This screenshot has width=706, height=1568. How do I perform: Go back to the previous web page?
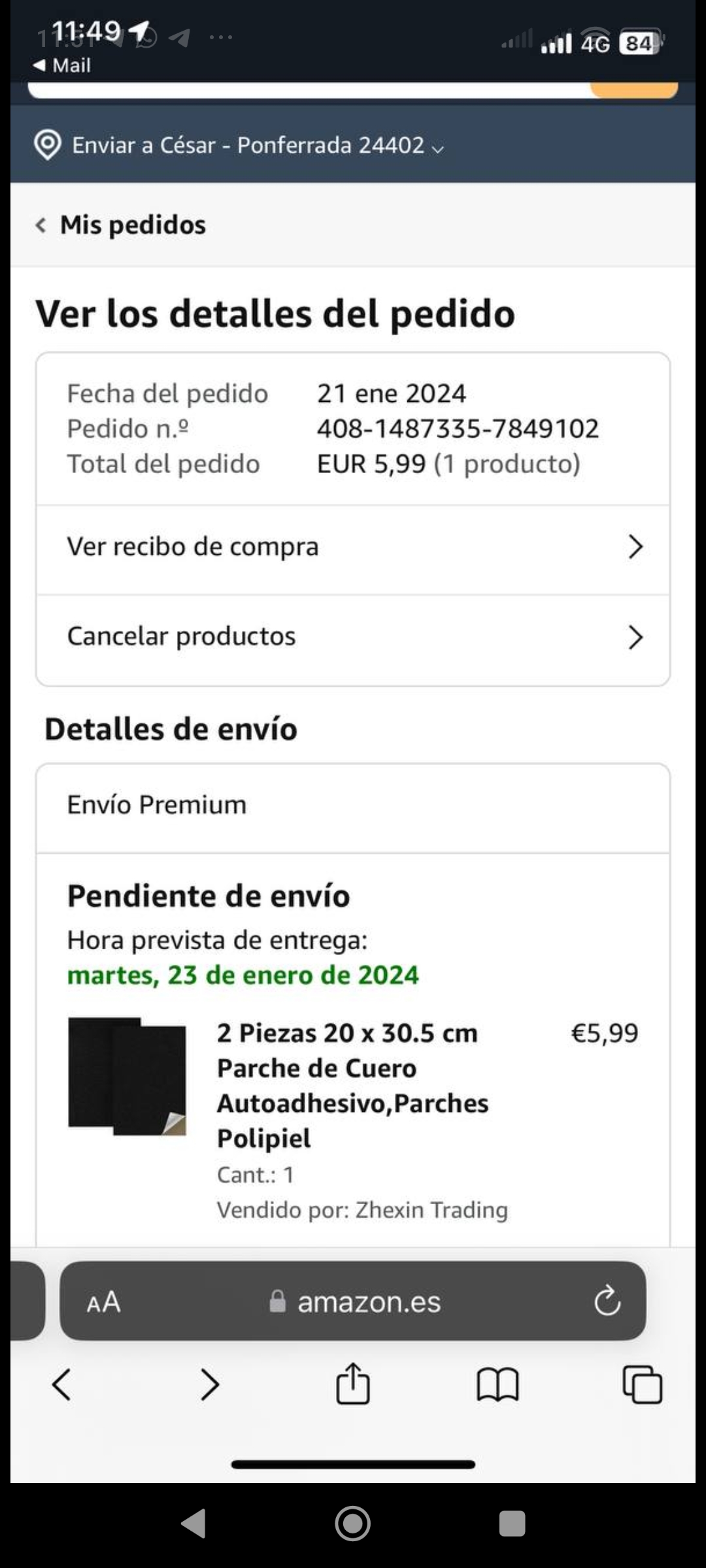pos(62,1384)
